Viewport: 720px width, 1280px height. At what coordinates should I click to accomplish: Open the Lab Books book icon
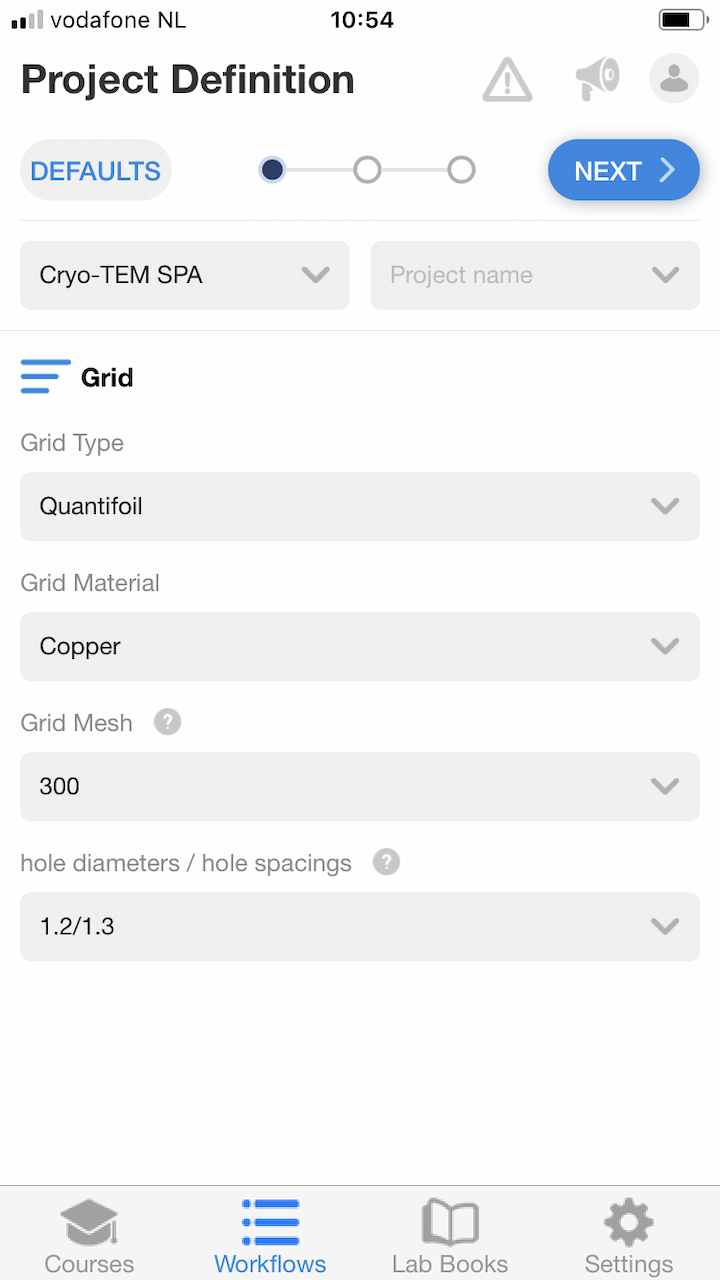click(449, 1232)
